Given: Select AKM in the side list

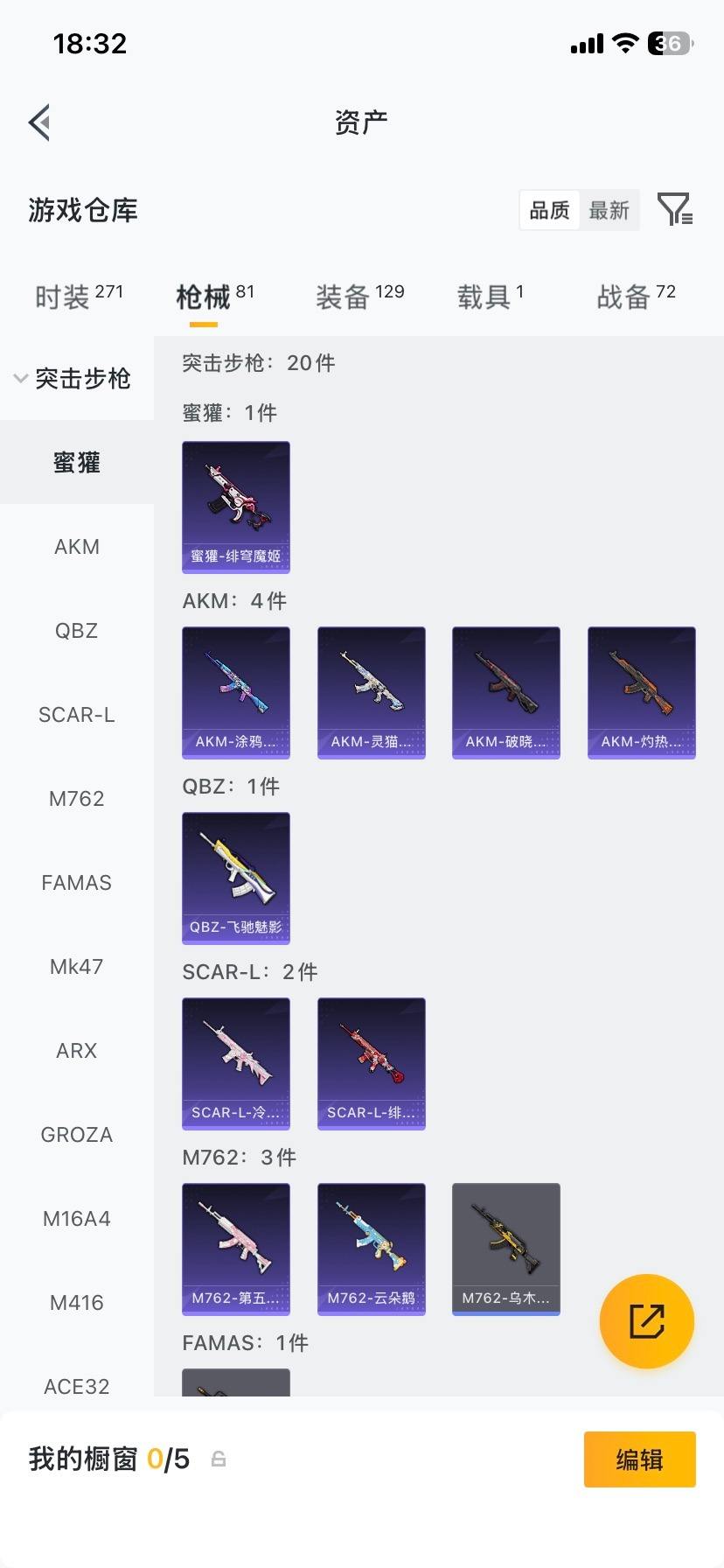Looking at the screenshot, I should coord(77,547).
